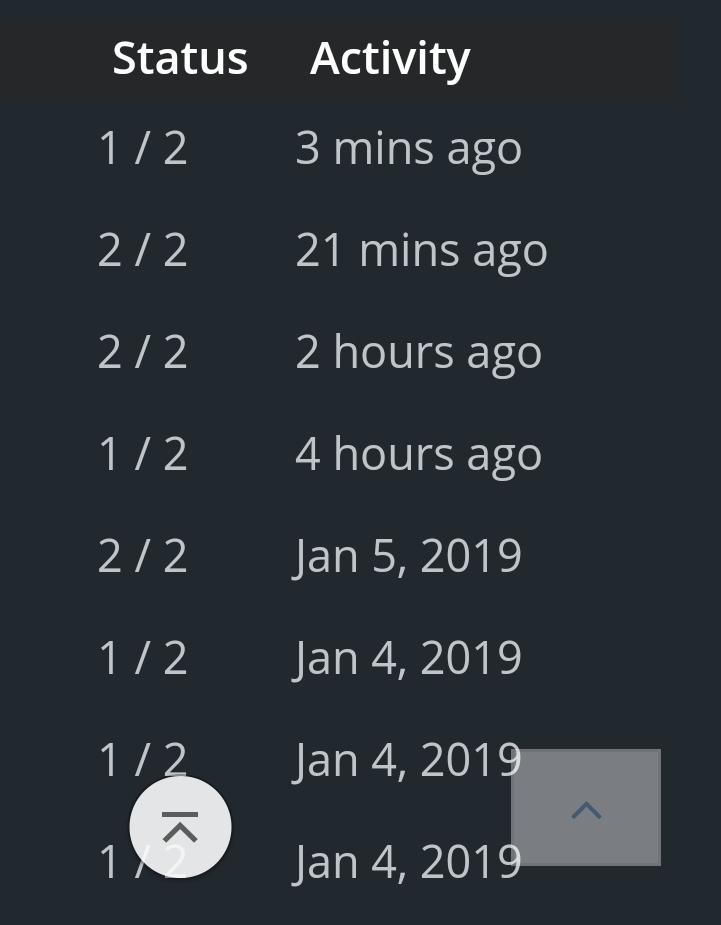This screenshot has width=721, height=925.
Task: Click the 2 / 2 status of the second row
Action: point(143,248)
